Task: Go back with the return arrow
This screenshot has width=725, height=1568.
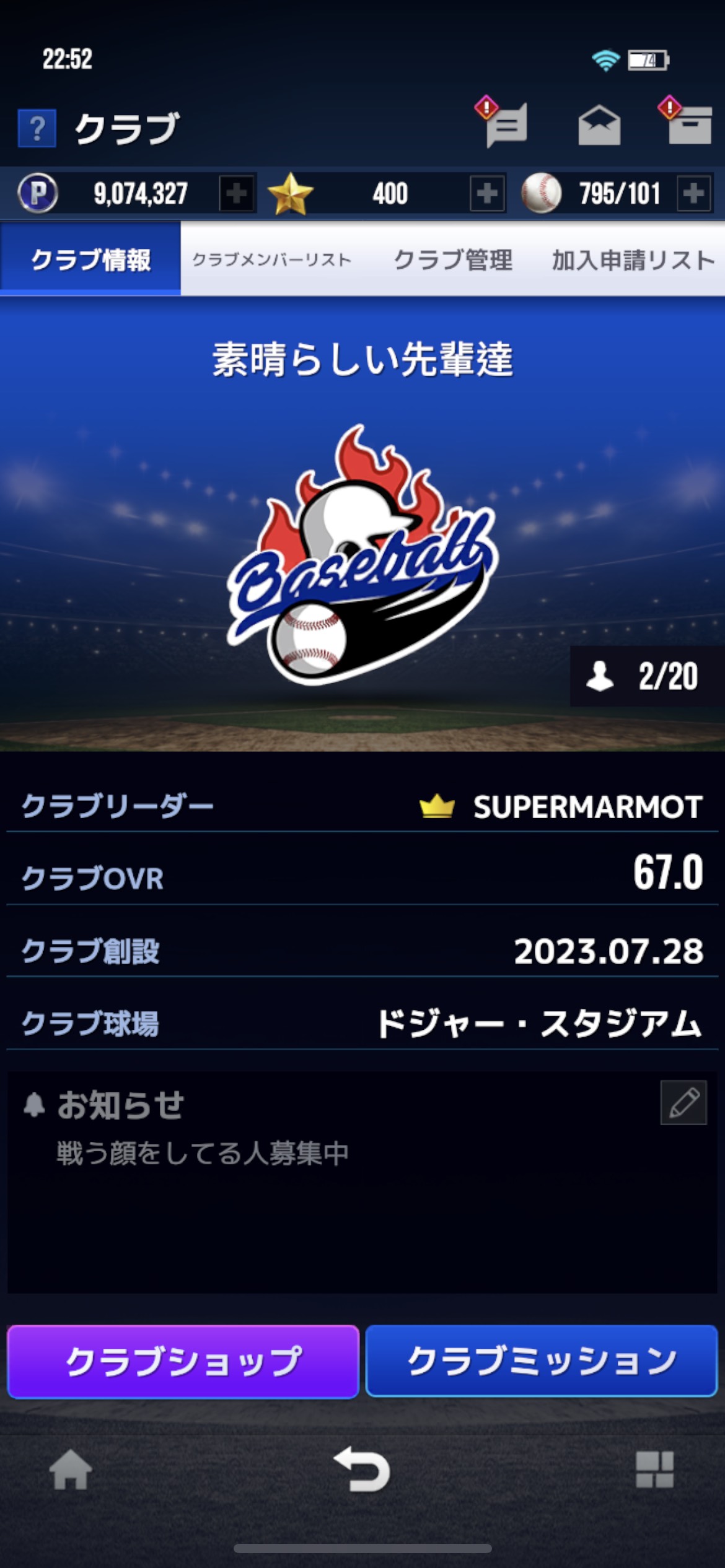Action: 362,1469
